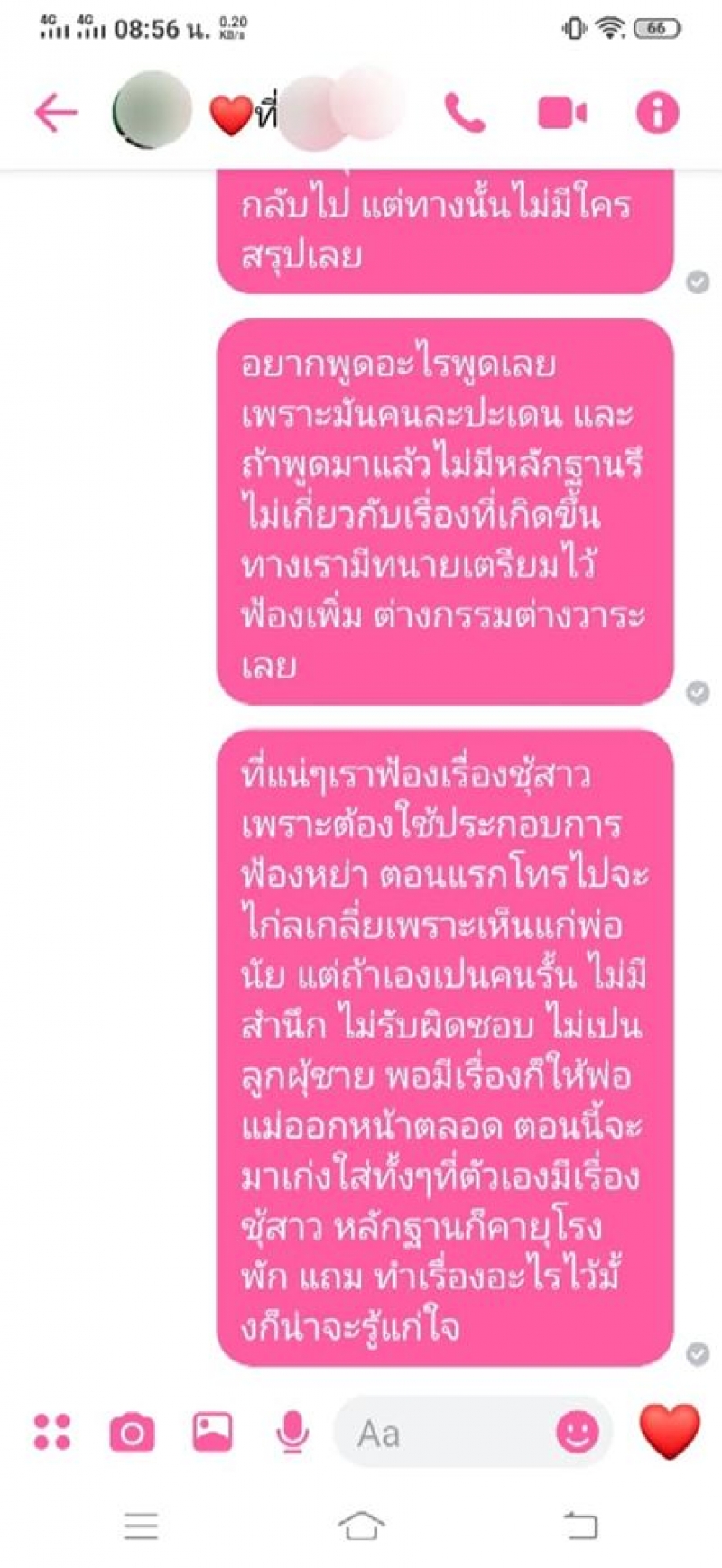Send a red heart reaction
722x1568 pixels.
coord(669,1431)
